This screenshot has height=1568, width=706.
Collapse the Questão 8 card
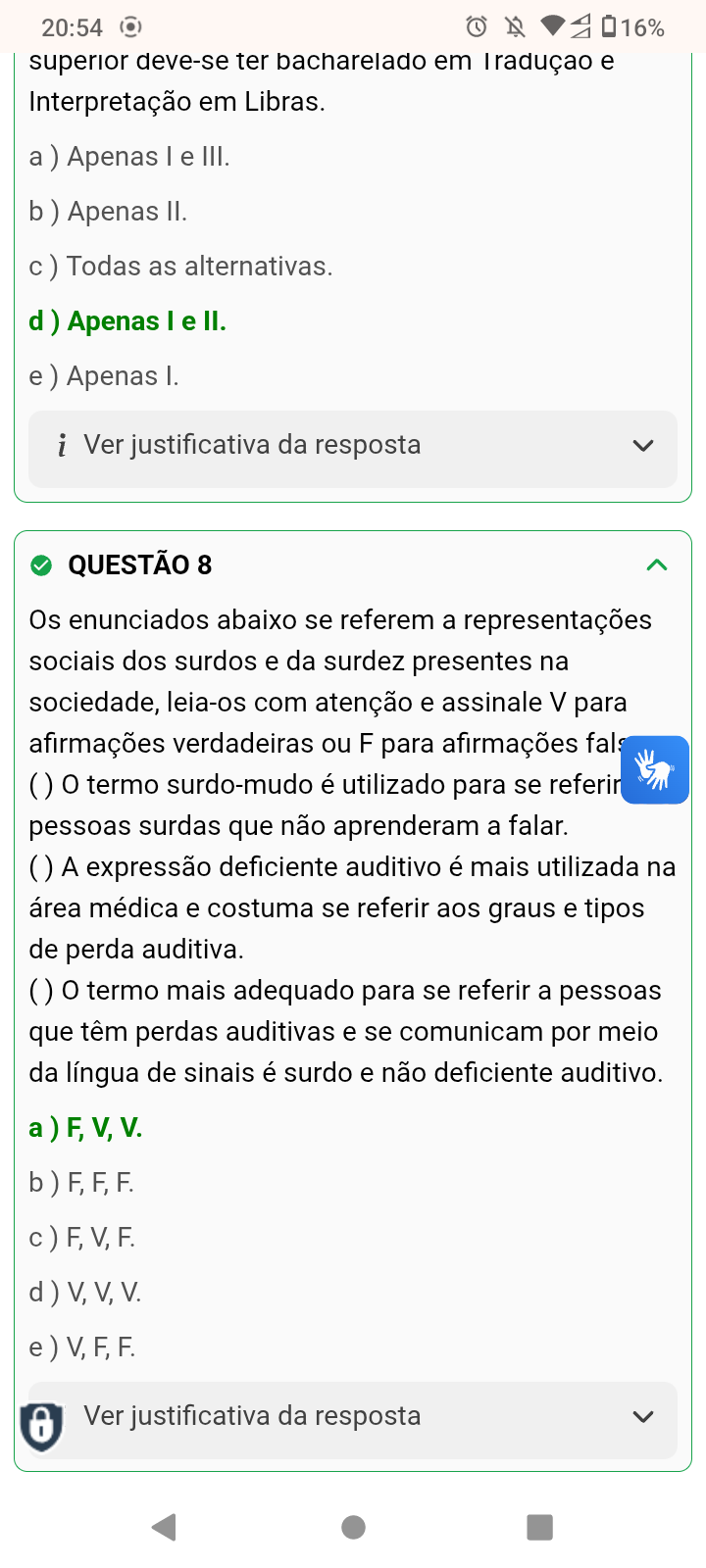coord(656,564)
